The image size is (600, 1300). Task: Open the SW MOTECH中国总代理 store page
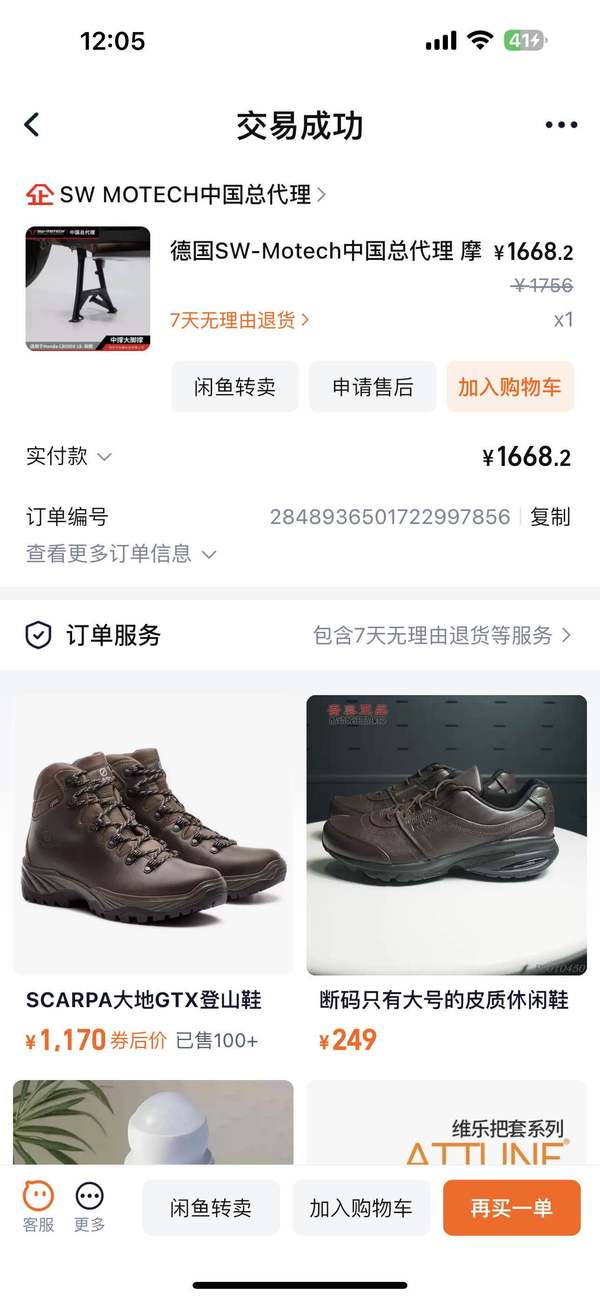coord(176,194)
